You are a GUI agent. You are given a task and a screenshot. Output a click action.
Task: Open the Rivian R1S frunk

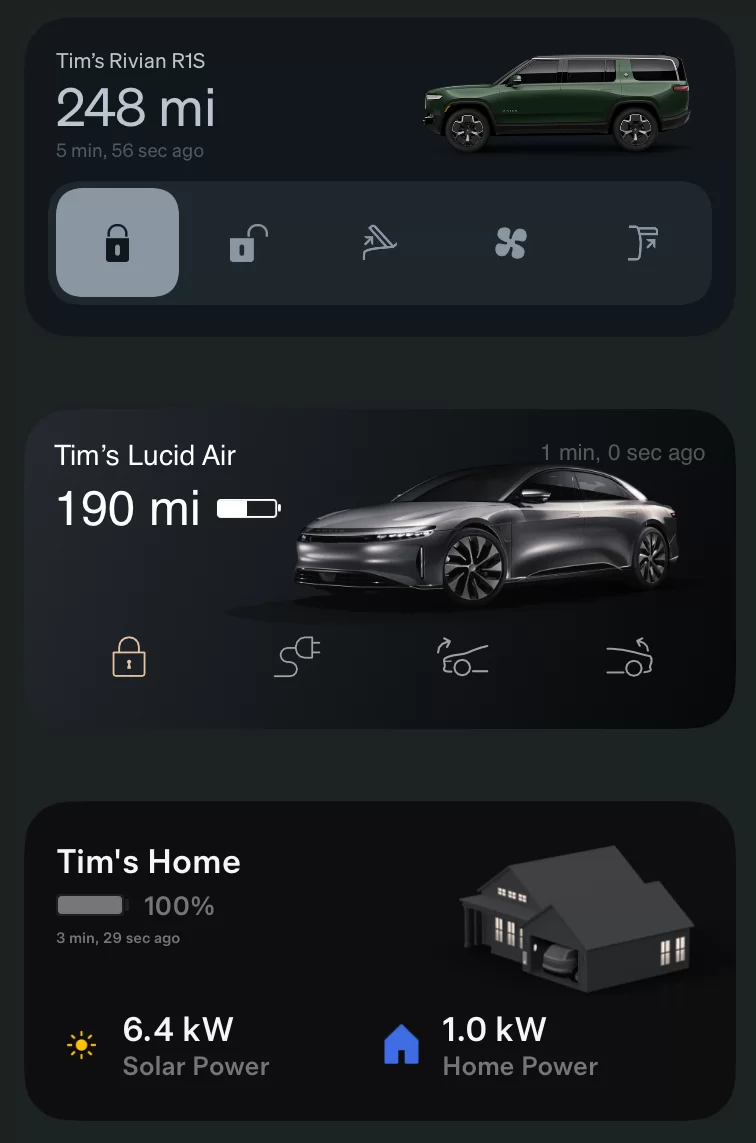point(379,243)
